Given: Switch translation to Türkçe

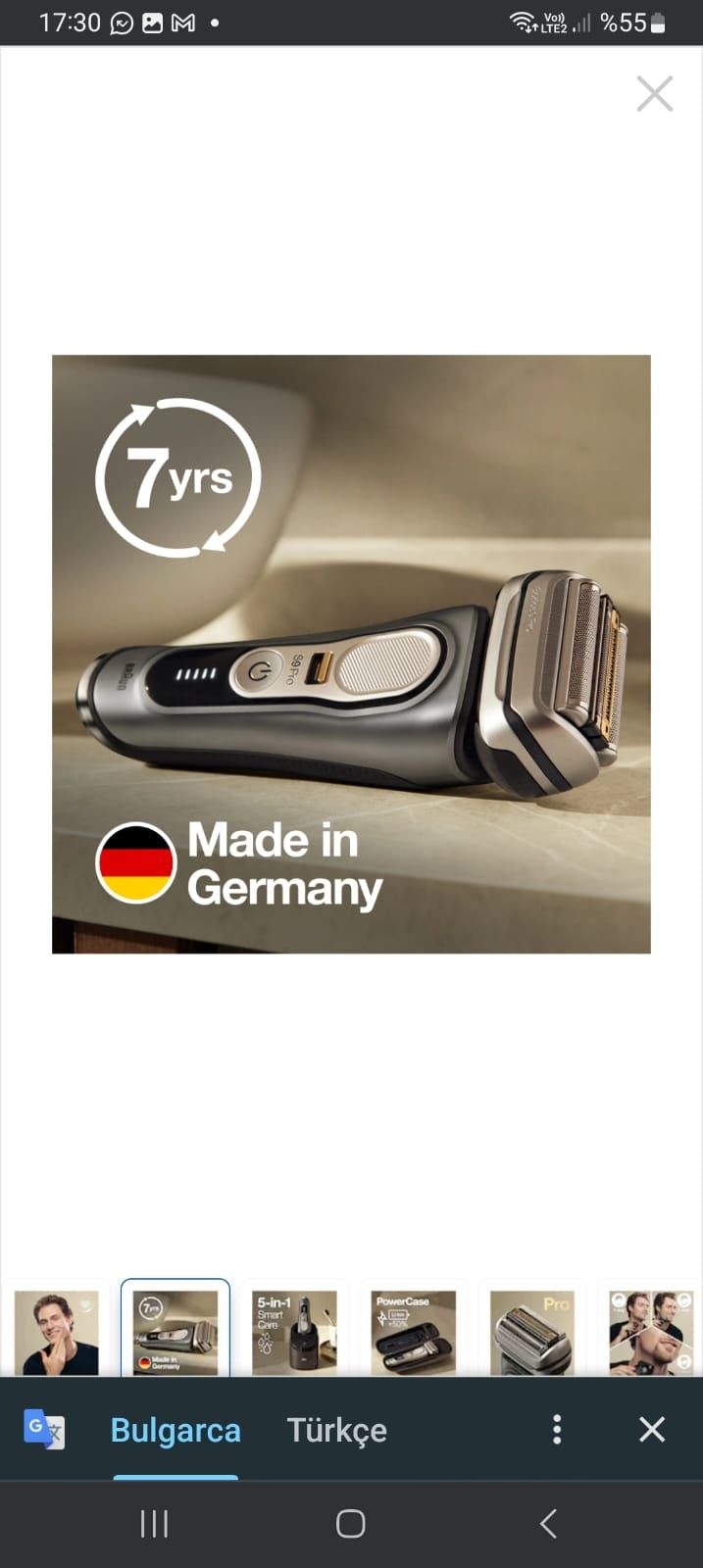Looking at the screenshot, I should pyautogui.click(x=336, y=1430).
